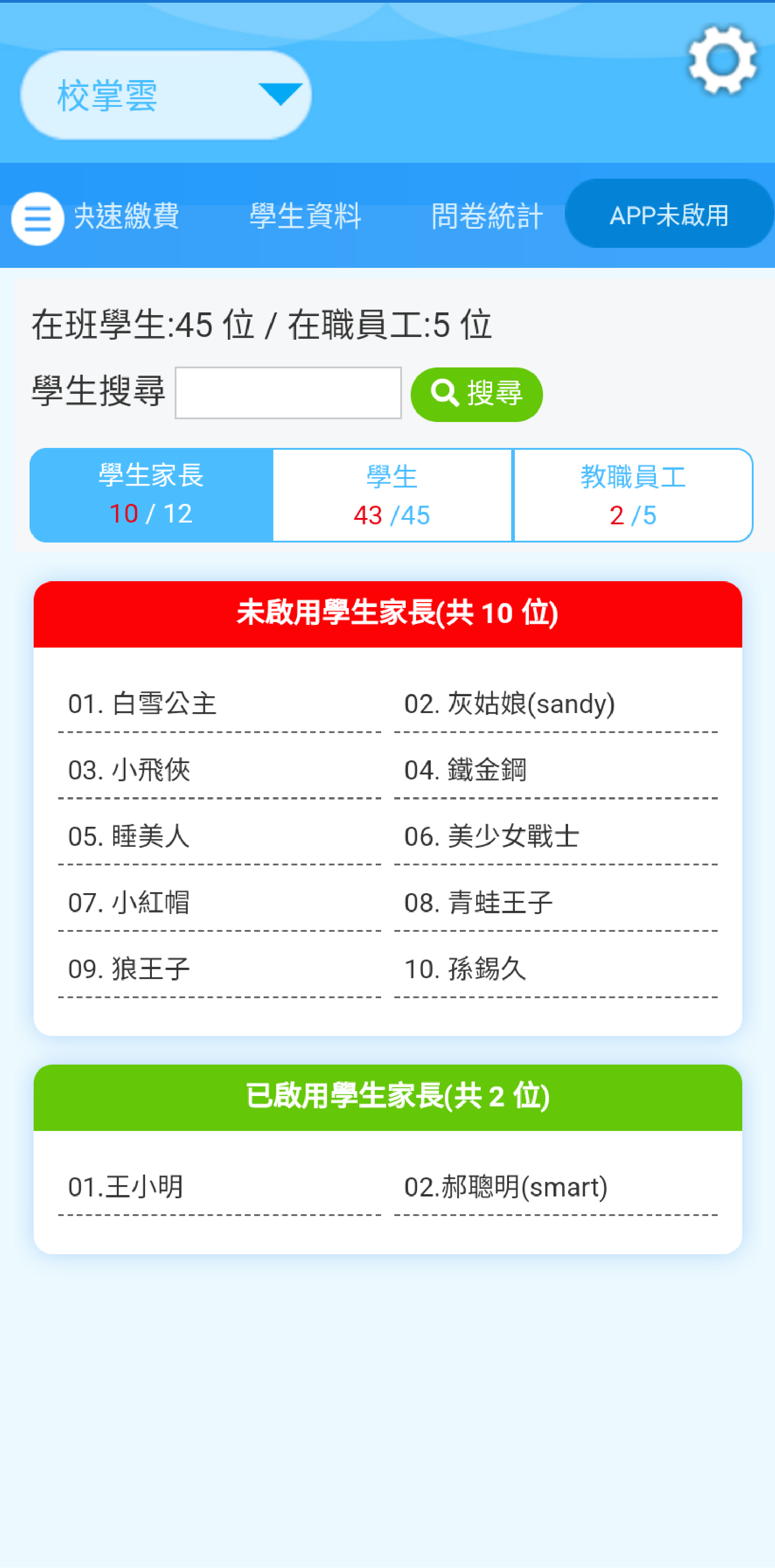Open the hamburger menu button
This screenshot has height=1568, width=775.
click(x=37, y=218)
